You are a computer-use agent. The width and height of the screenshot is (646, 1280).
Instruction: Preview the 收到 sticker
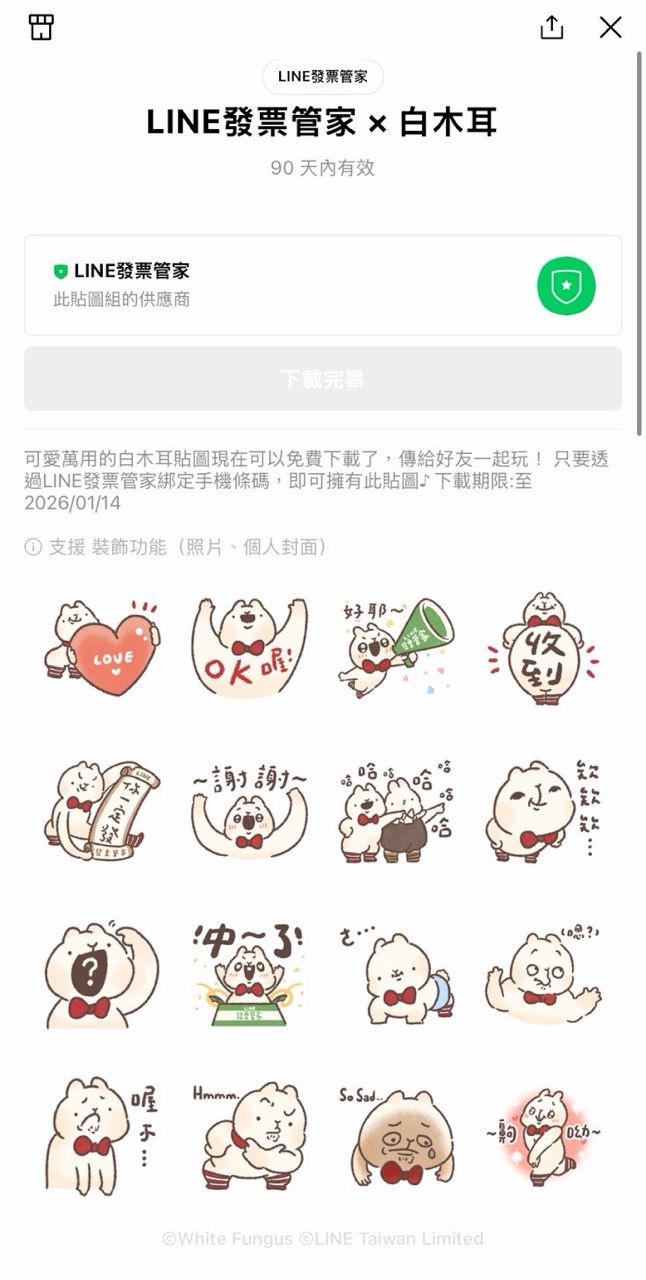[x=544, y=650]
